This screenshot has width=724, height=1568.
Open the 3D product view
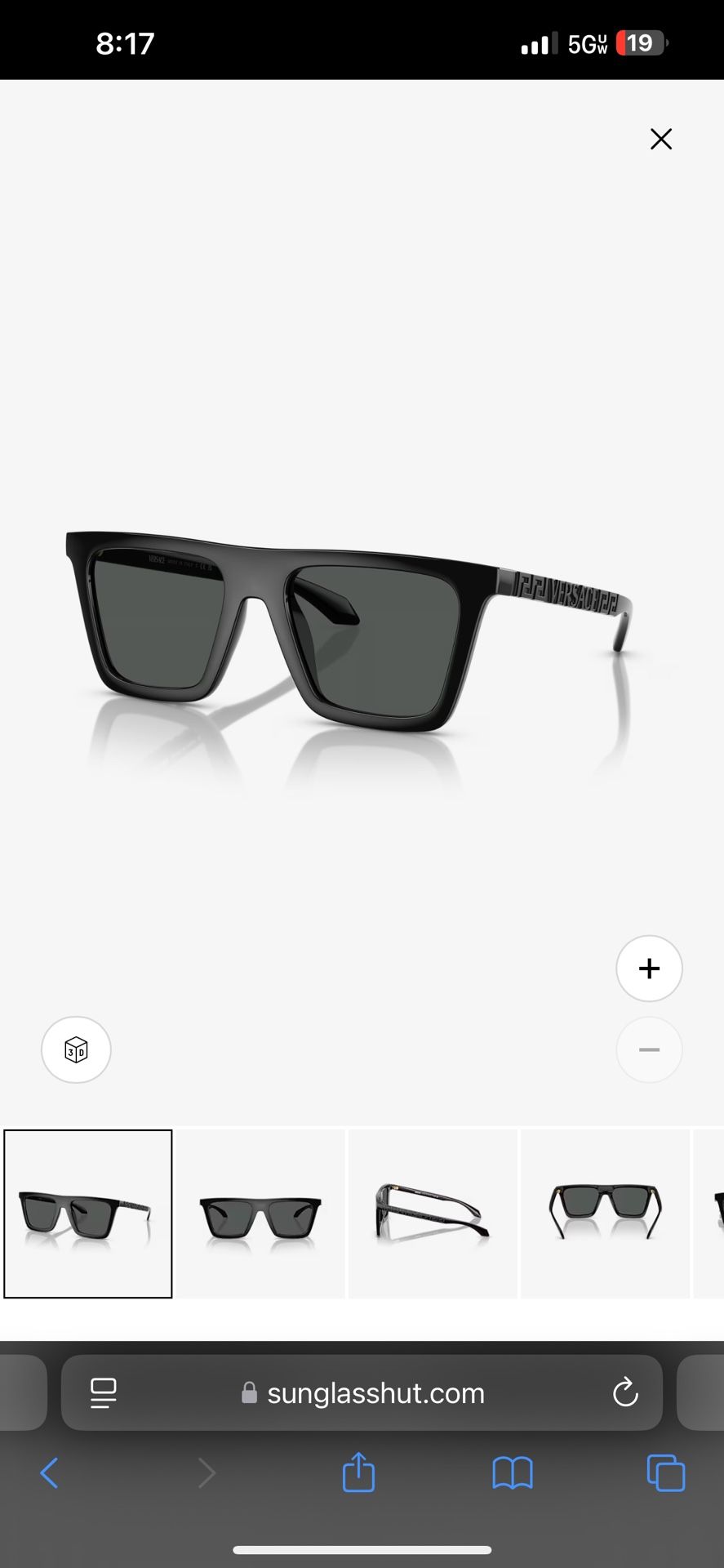click(76, 1050)
